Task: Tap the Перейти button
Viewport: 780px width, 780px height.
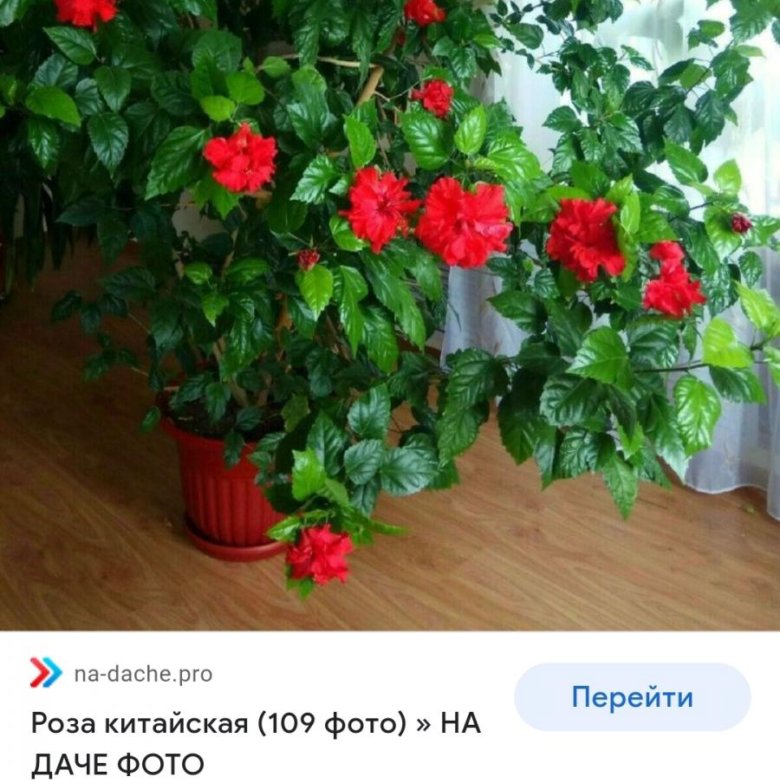Action: coord(632,697)
